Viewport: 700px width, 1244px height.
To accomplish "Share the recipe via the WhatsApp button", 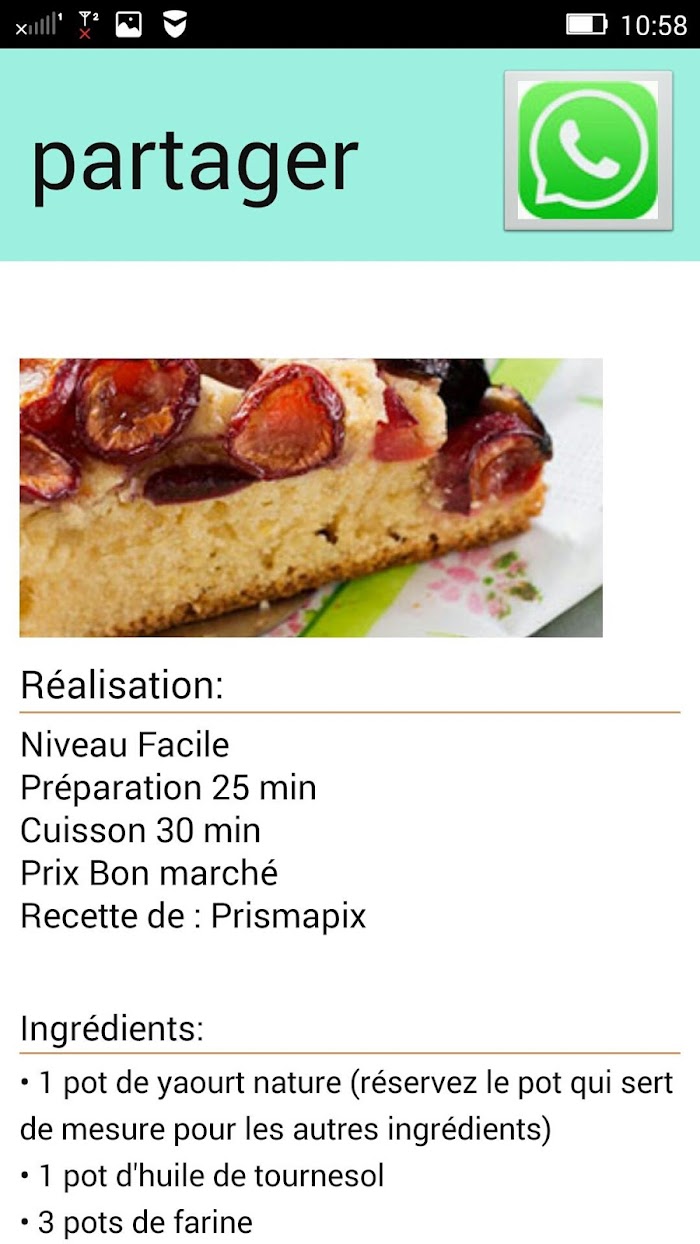I will 588,151.
